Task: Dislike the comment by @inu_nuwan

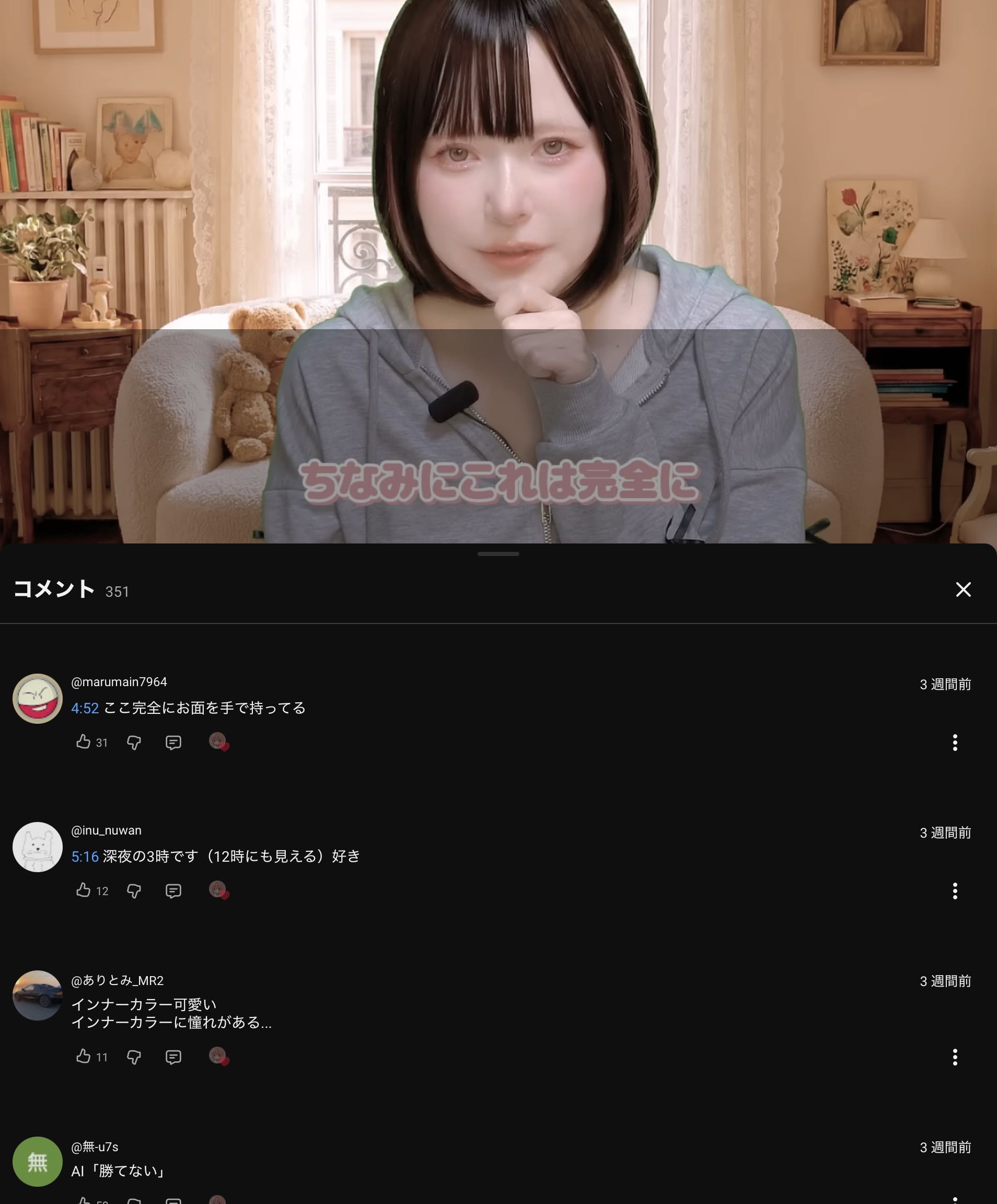Action: click(134, 891)
